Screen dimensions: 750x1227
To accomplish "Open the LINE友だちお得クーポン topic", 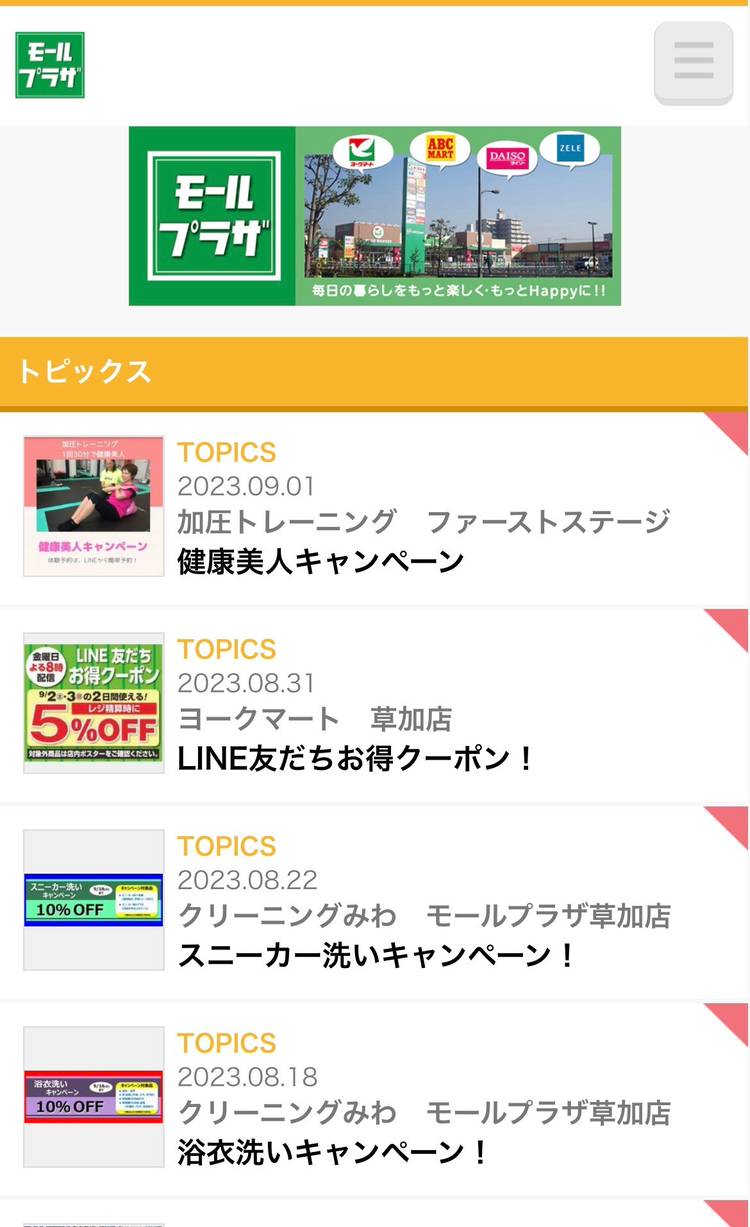I will pos(356,758).
